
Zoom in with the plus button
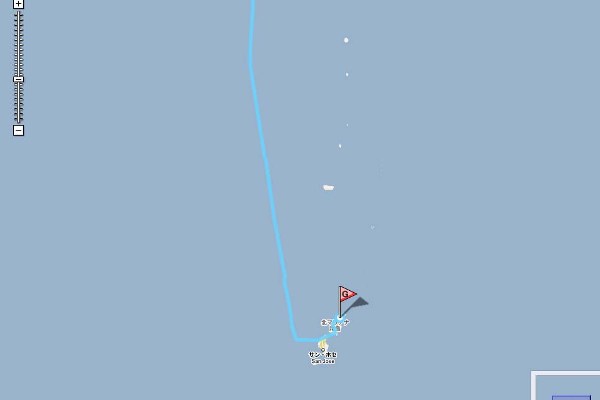click(x=18, y=4)
